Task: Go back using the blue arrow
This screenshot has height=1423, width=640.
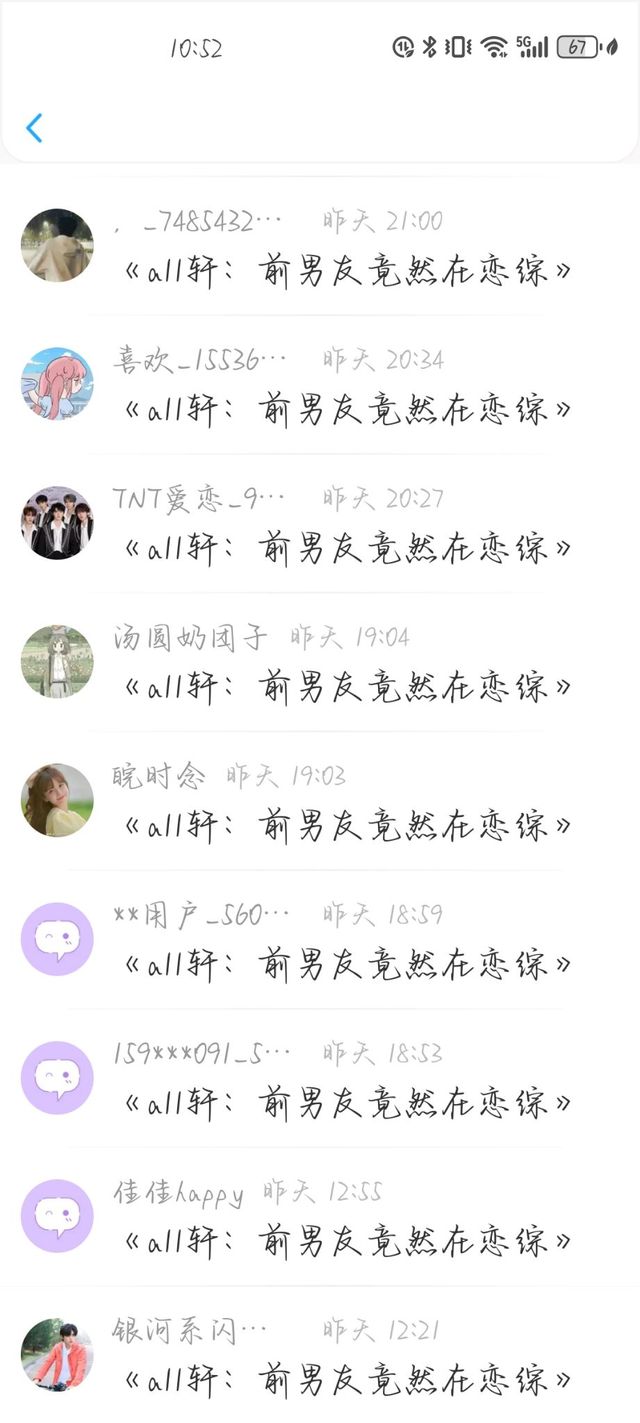Action: 34,128
